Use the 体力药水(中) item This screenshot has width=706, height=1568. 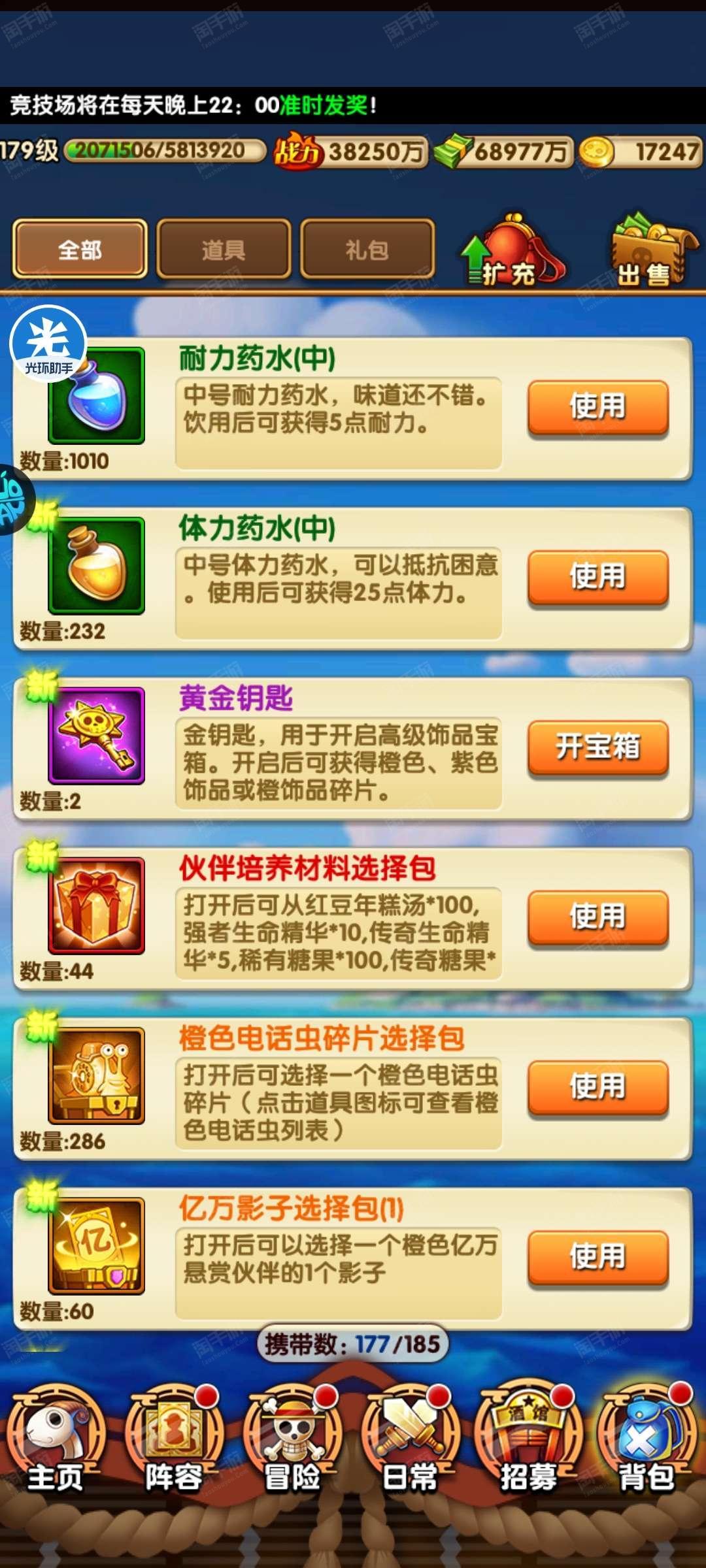tap(598, 578)
